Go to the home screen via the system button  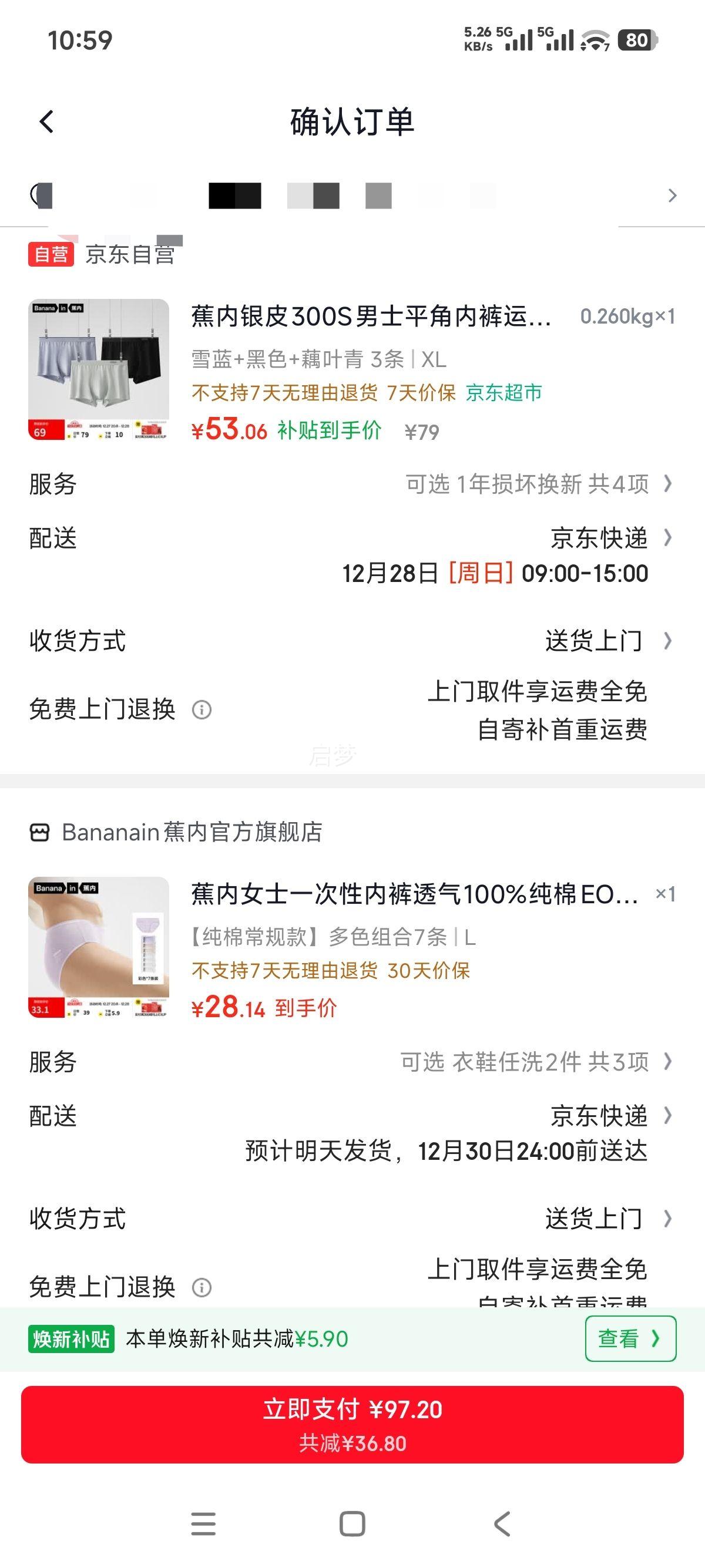tap(352, 1523)
